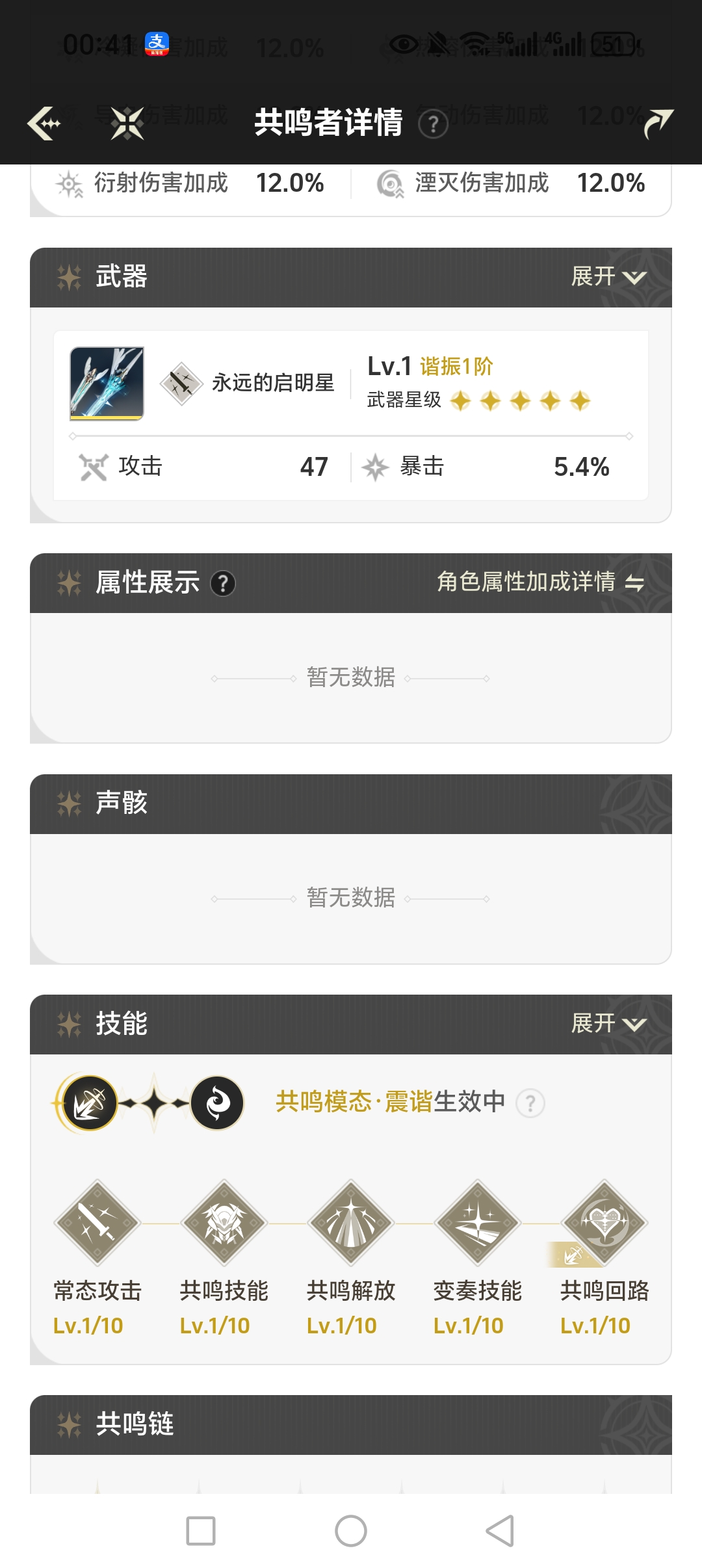
Task: Open help next to 共鸣者详情 title
Action: coord(433,124)
